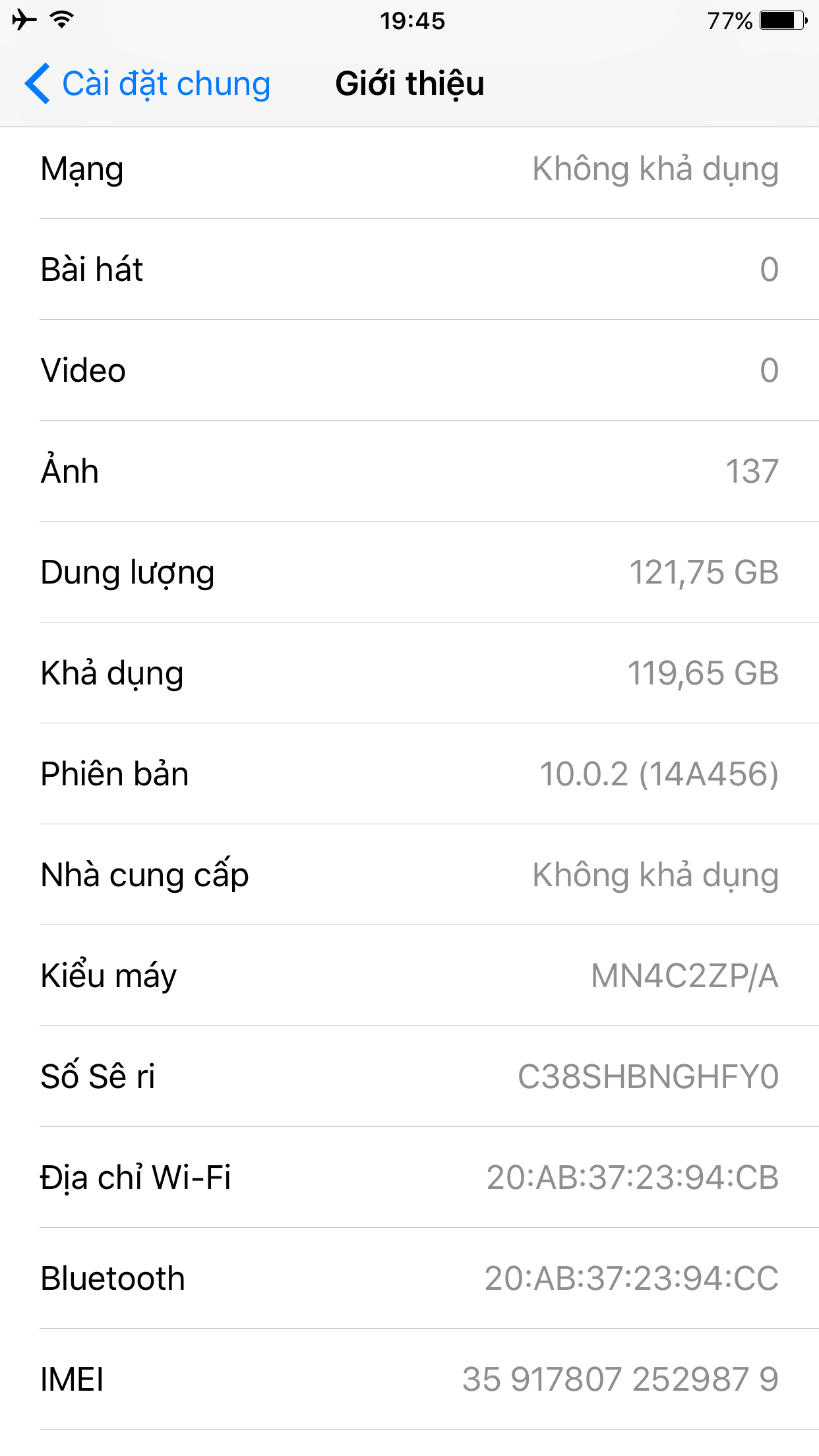Image resolution: width=819 pixels, height=1456 pixels.
Task: Select the Số Sê ri serial number row
Action: (x=409, y=1077)
